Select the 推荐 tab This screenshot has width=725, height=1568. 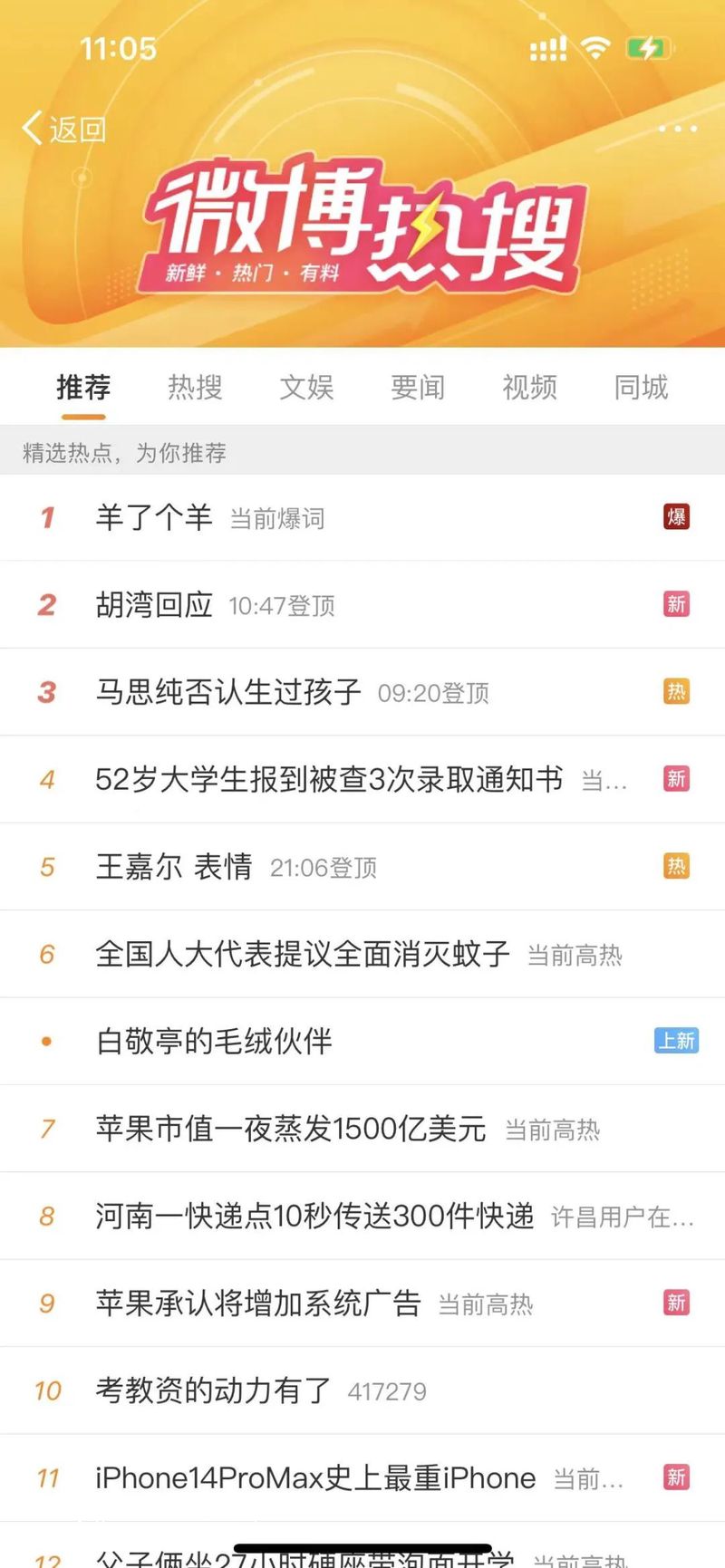click(83, 388)
